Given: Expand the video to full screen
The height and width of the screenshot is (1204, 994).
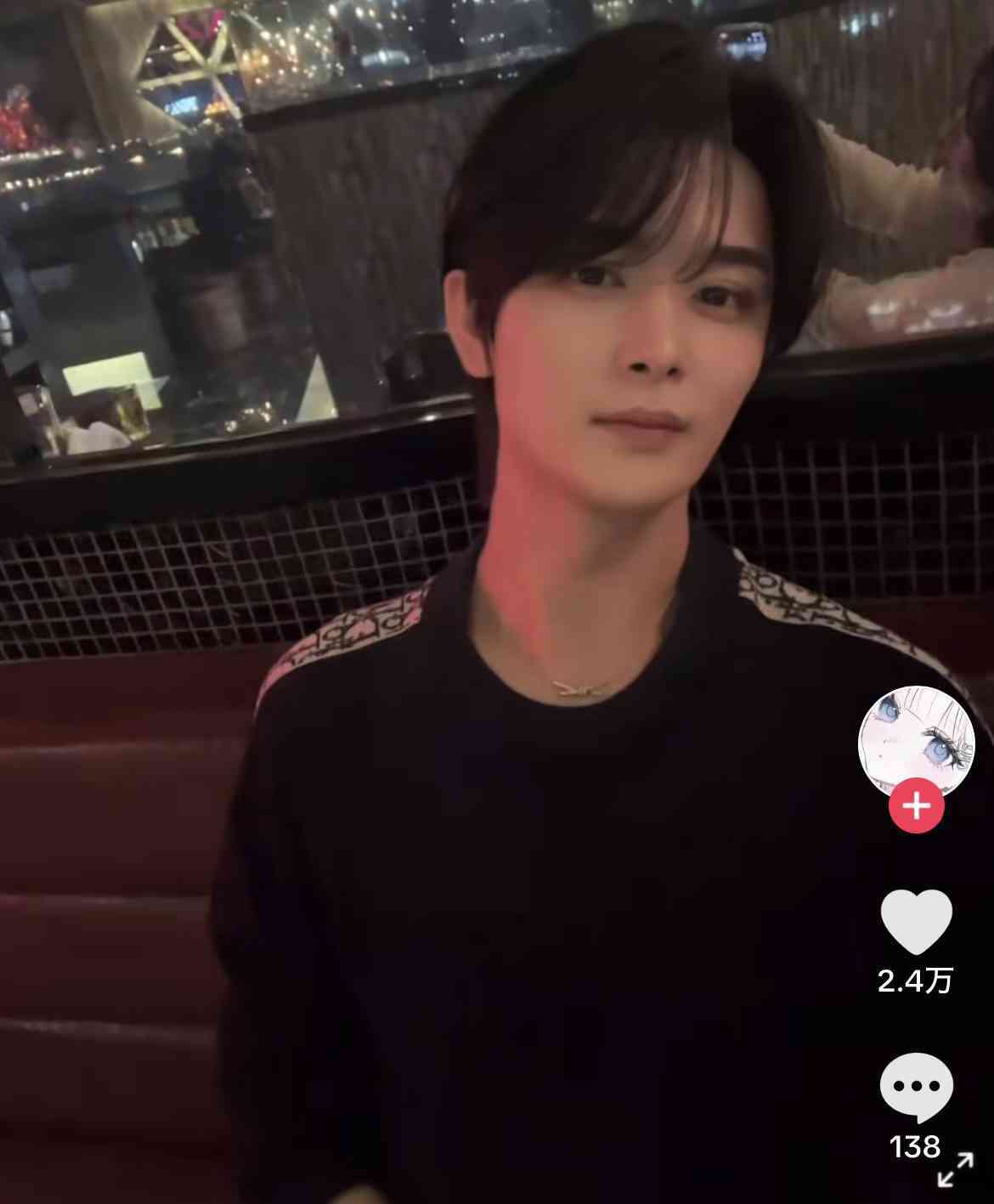Looking at the screenshot, I should tap(956, 1168).
